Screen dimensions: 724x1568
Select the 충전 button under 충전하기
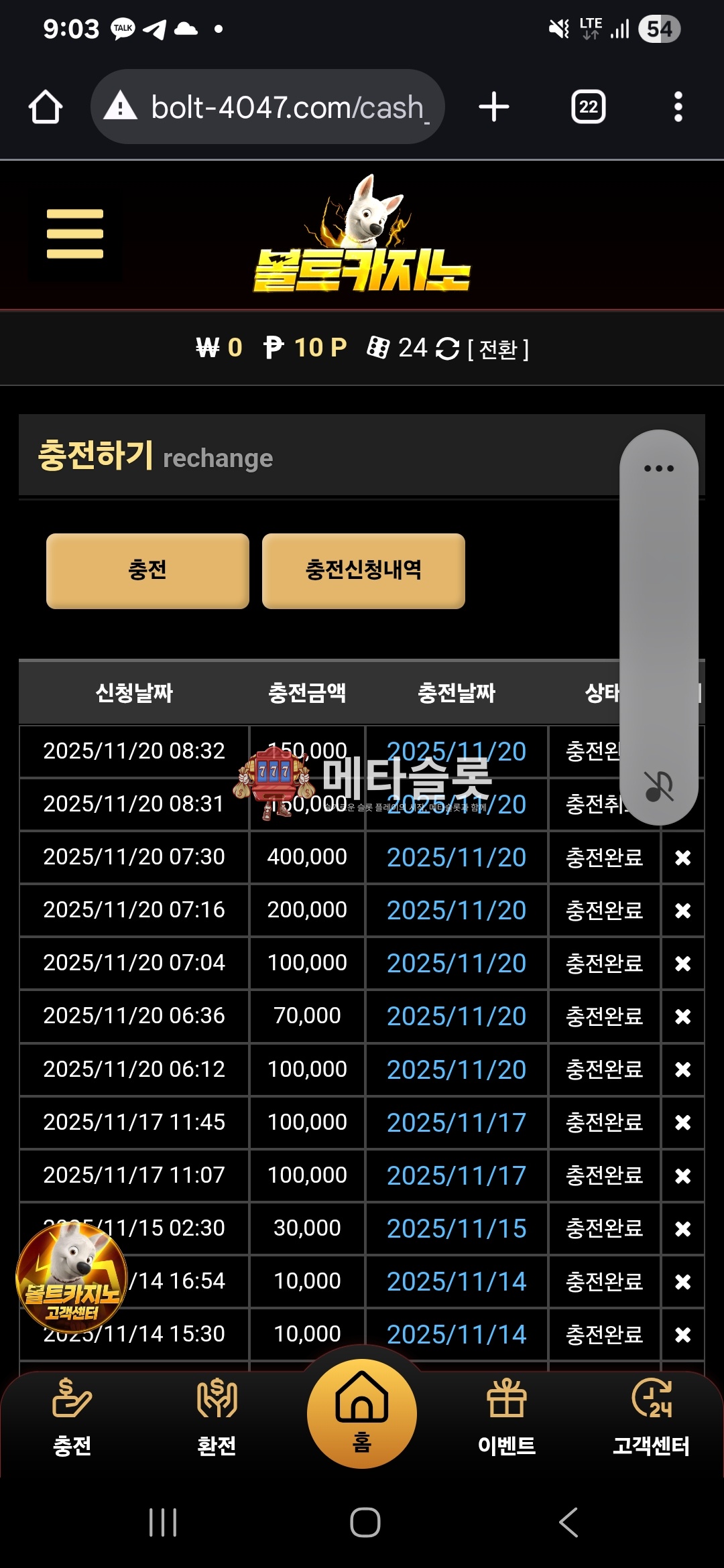coord(147,571)
